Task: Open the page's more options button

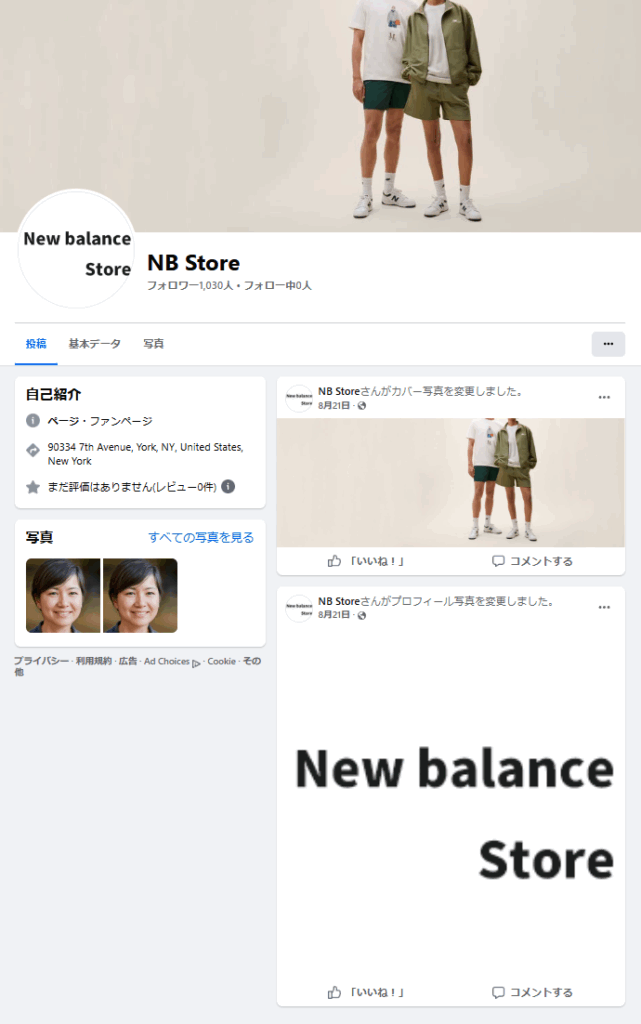Action: 608,344
